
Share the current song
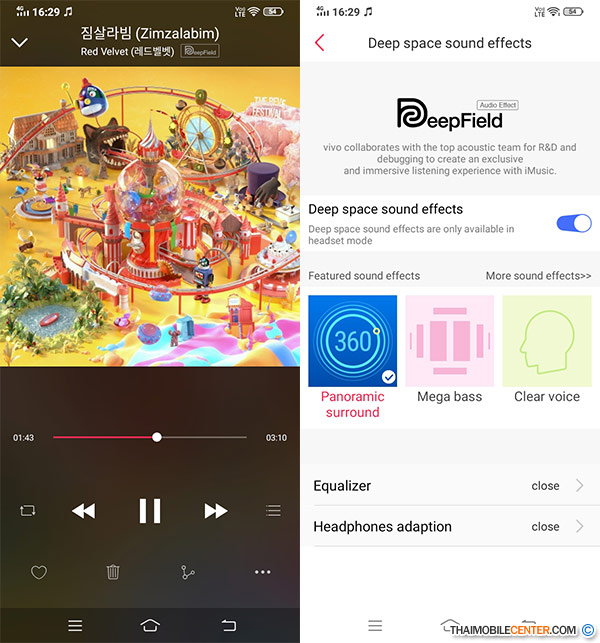[187, 572]
